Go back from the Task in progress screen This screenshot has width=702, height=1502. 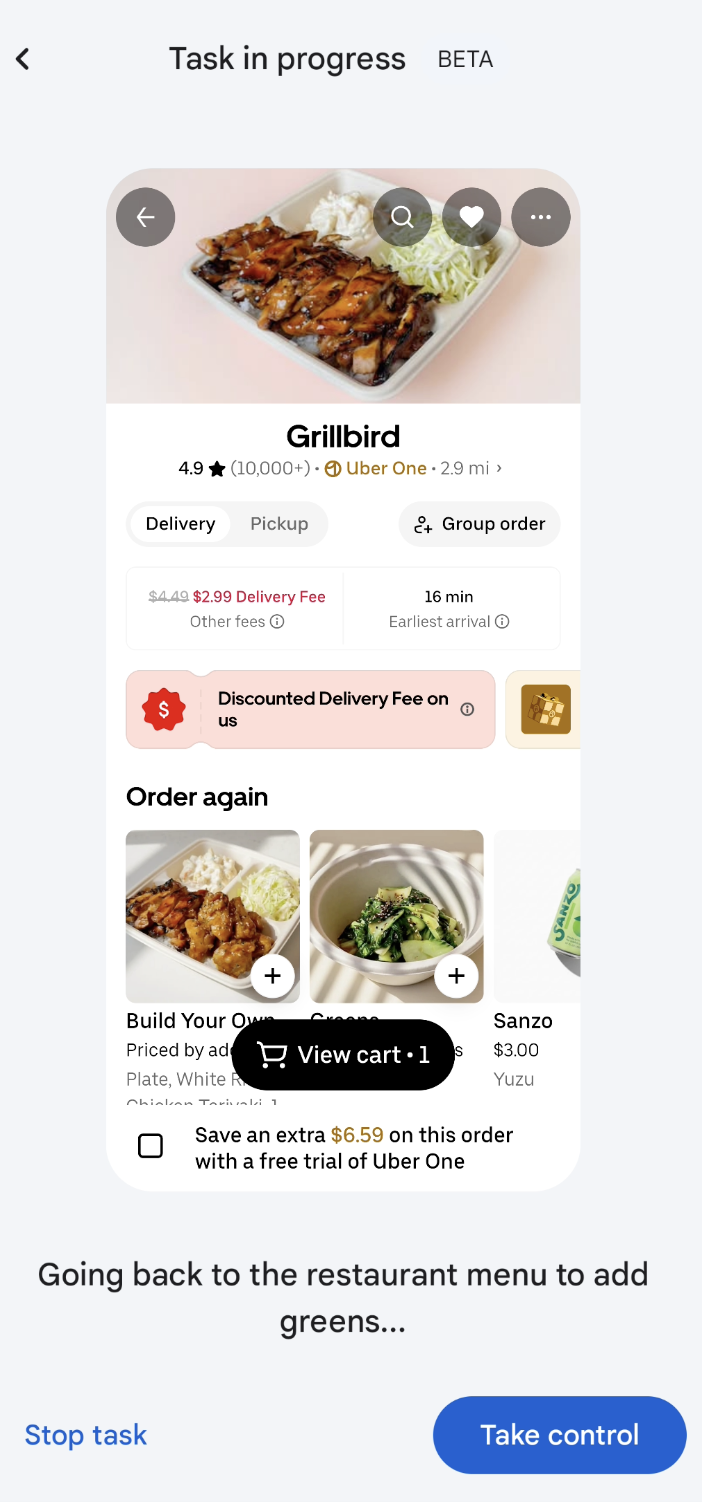tap(23, 59)
